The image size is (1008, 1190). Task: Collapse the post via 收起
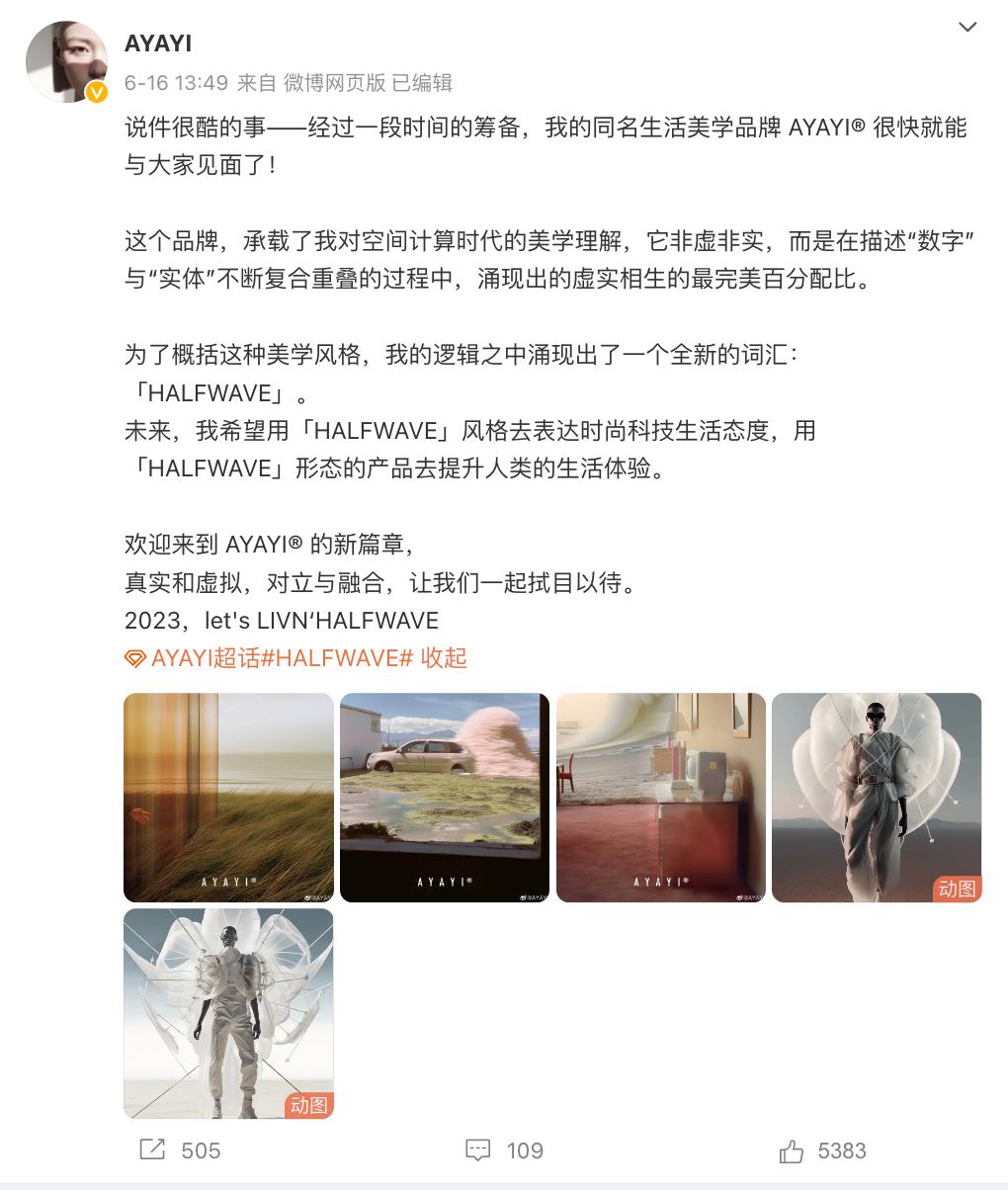(444, 658)
